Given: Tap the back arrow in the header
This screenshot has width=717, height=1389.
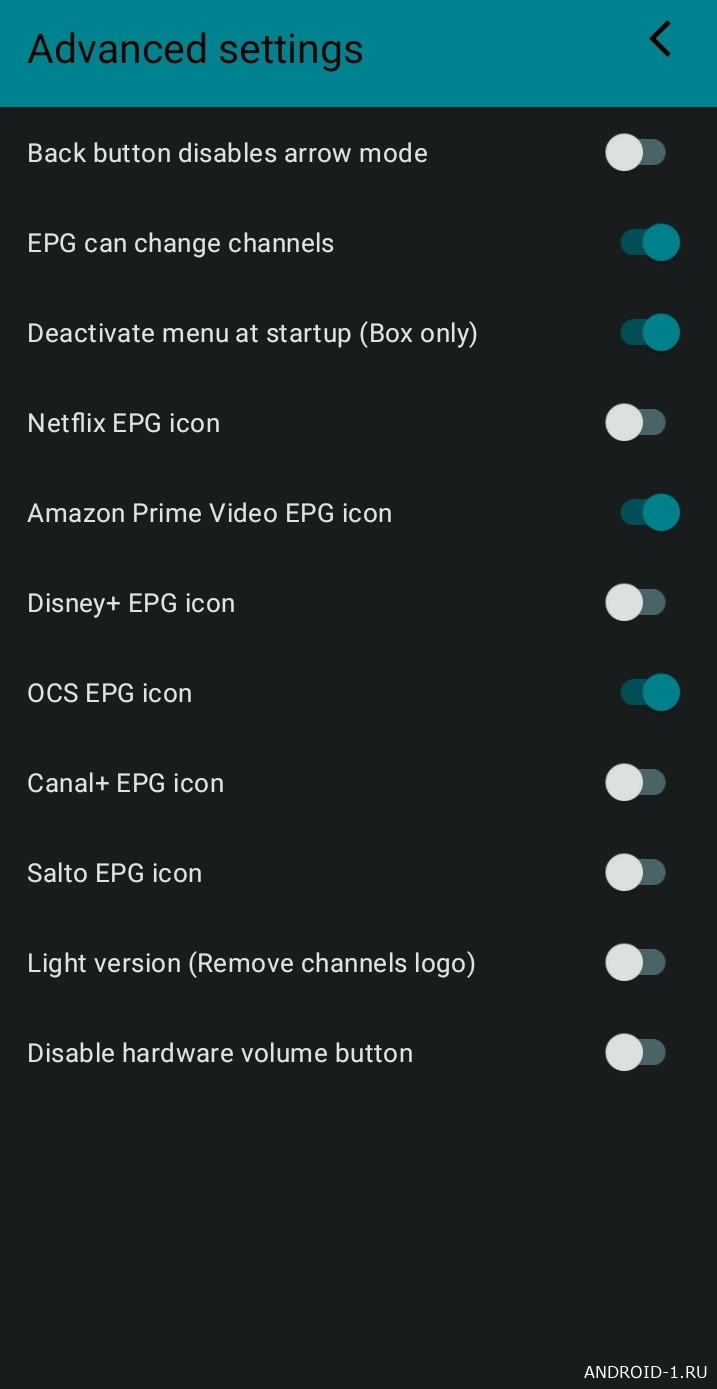Looking at the screenshot, I should click(660, 39).
